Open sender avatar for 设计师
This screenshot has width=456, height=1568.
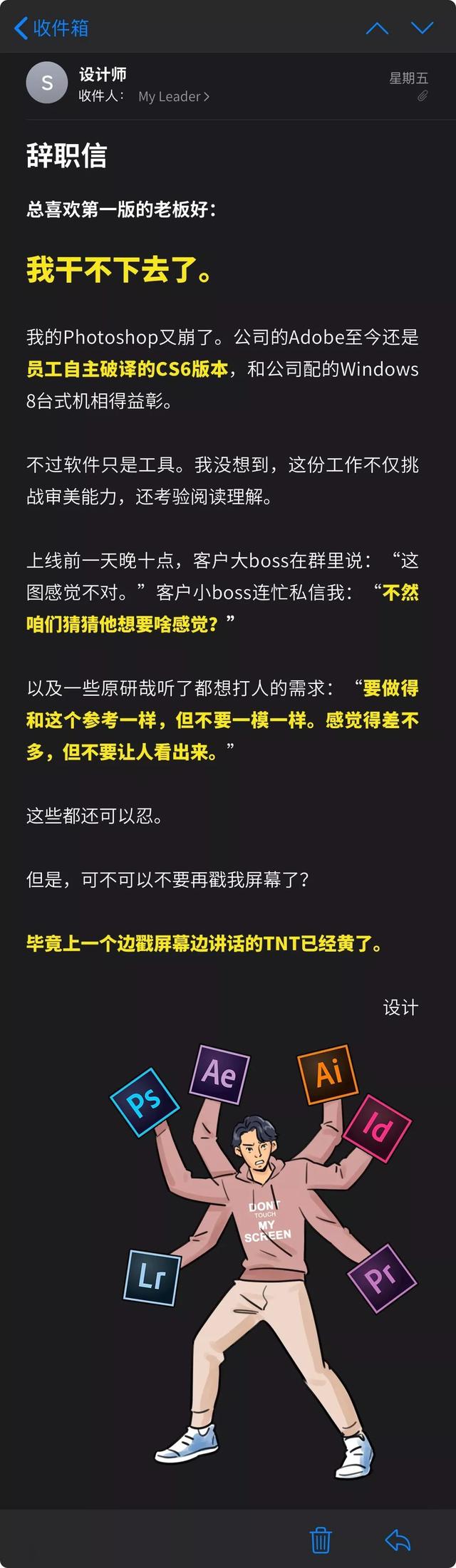[46, 83]
